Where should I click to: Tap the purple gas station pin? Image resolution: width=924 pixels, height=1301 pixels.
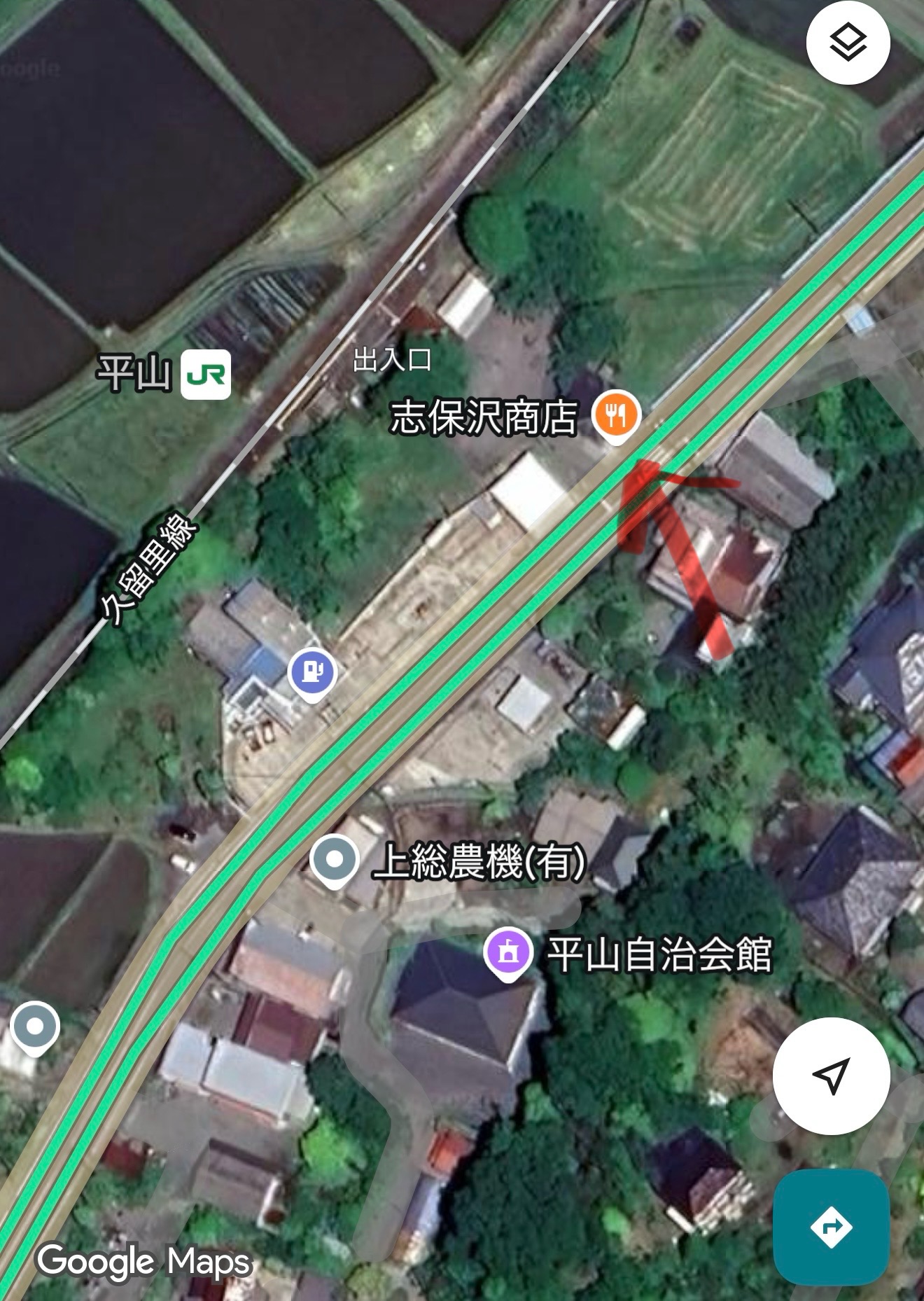coord(312,674)
